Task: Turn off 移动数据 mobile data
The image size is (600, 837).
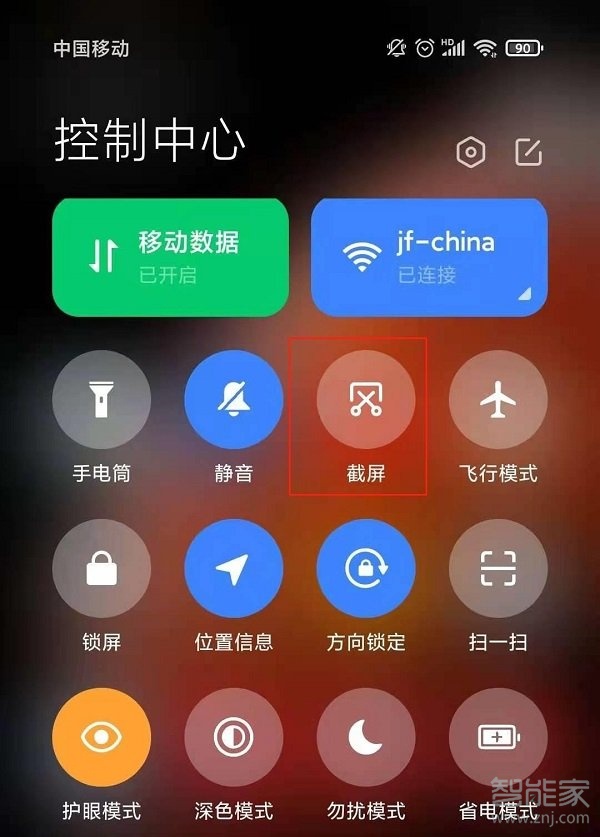Action: tap(170, 256)
